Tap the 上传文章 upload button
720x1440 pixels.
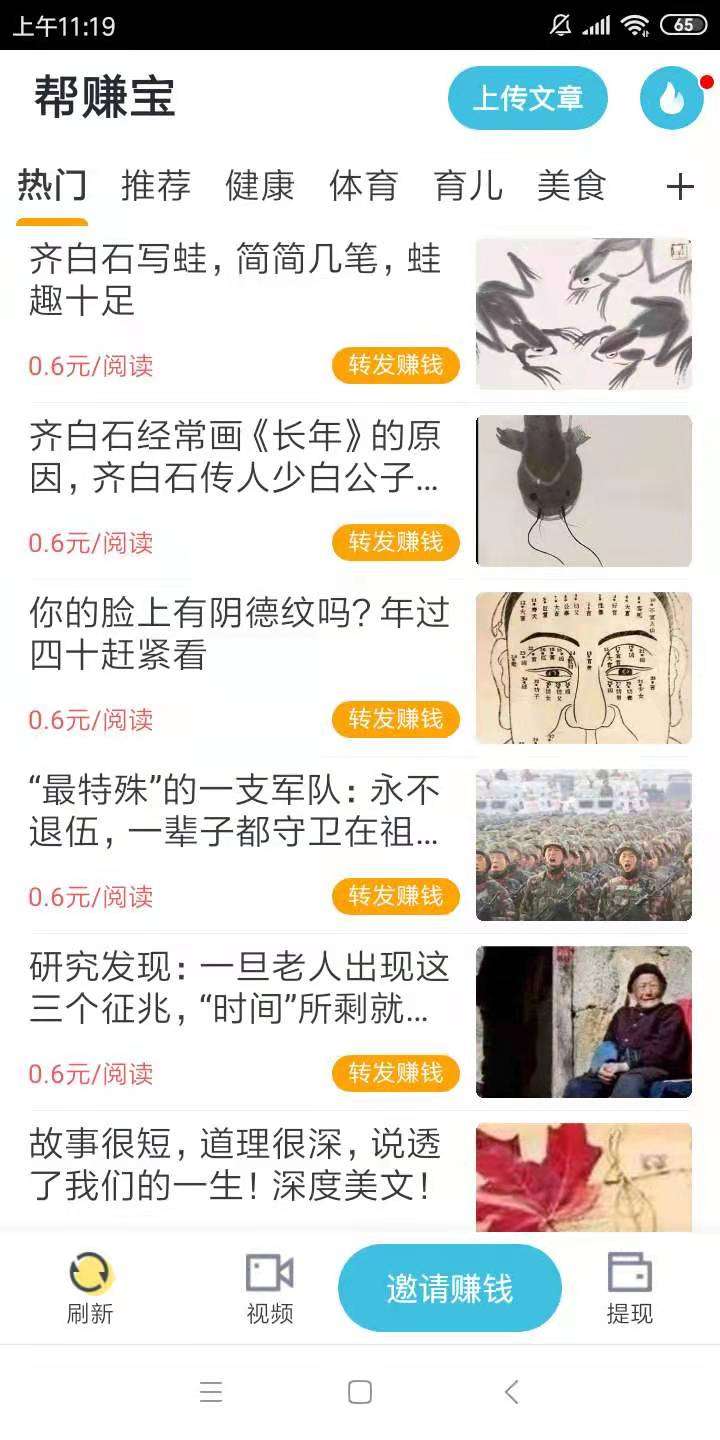[527, 98]
